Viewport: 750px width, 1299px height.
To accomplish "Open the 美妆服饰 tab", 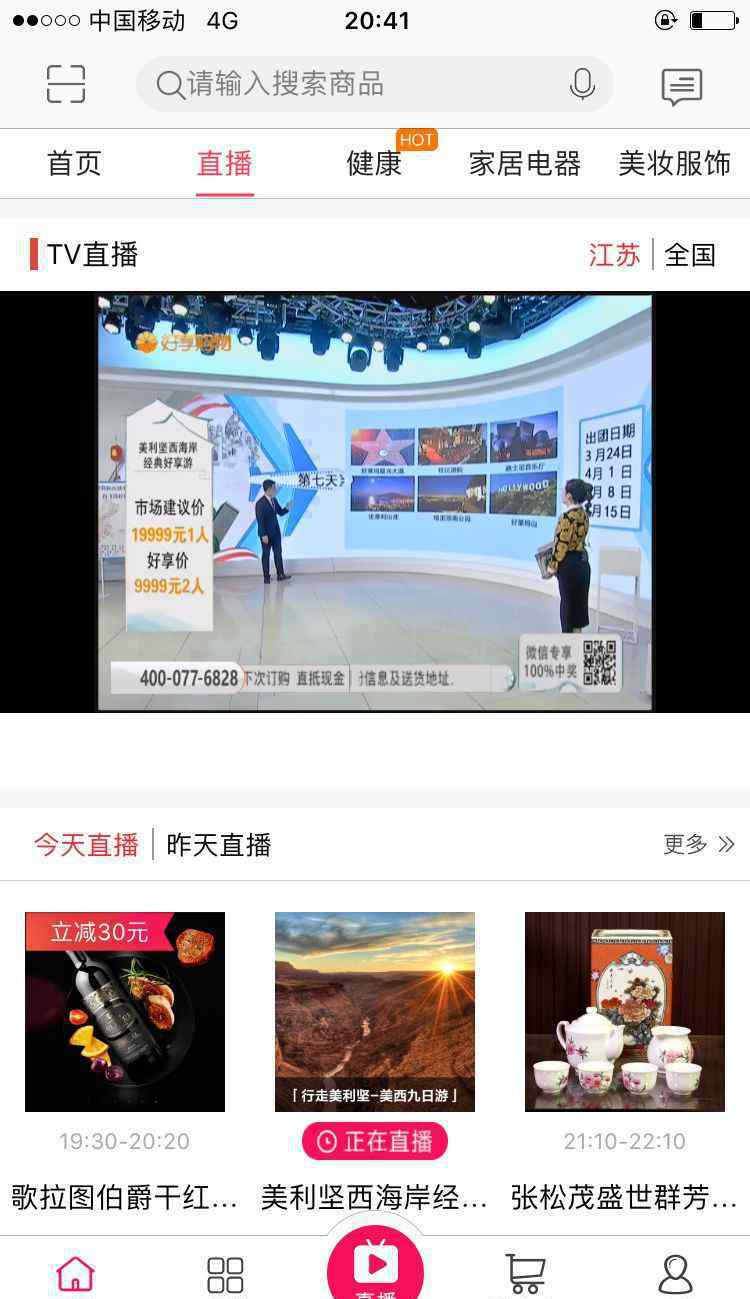I will tap(674, 163).
